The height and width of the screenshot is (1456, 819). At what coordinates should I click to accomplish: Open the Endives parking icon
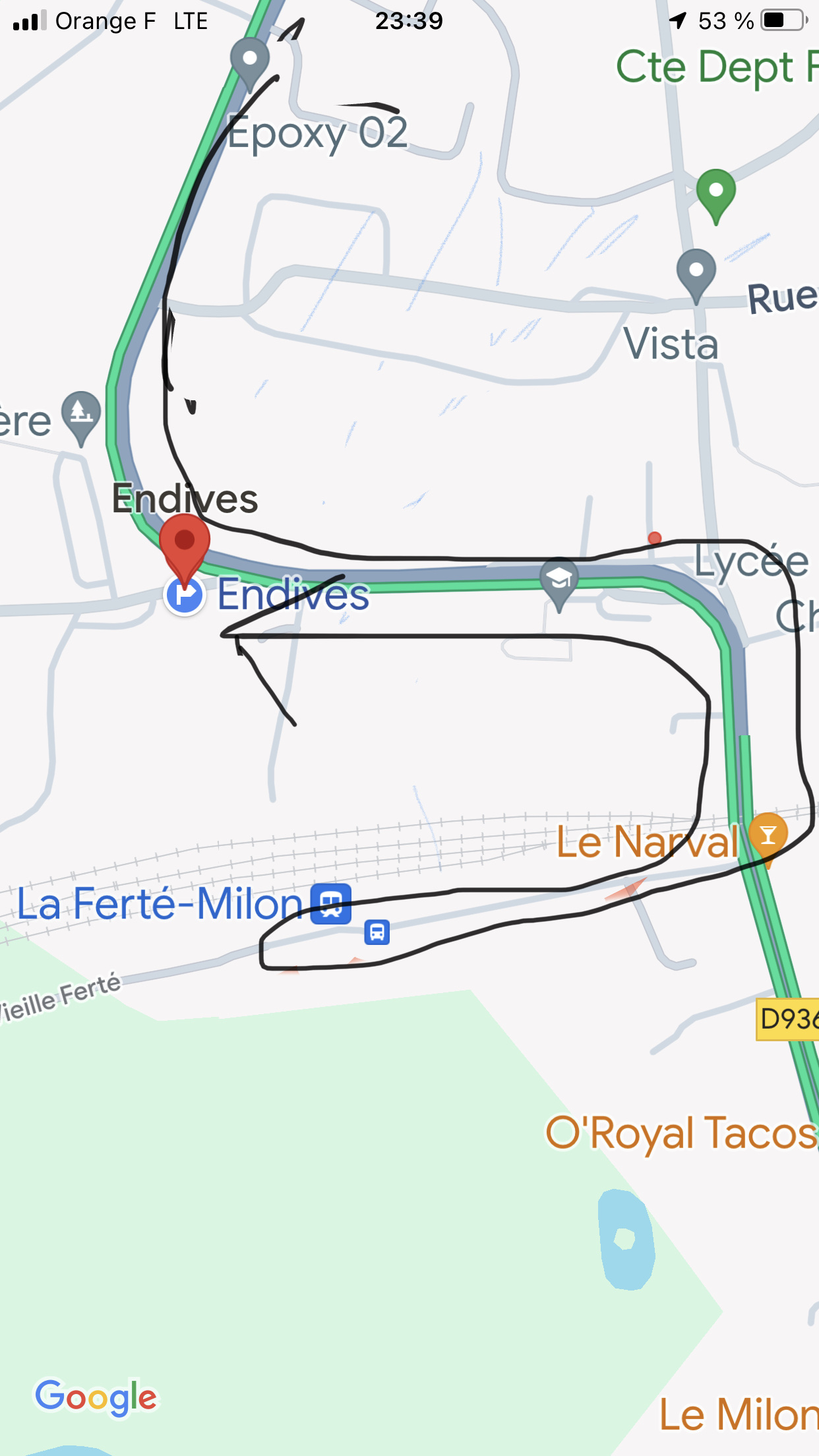pos(185,596)
